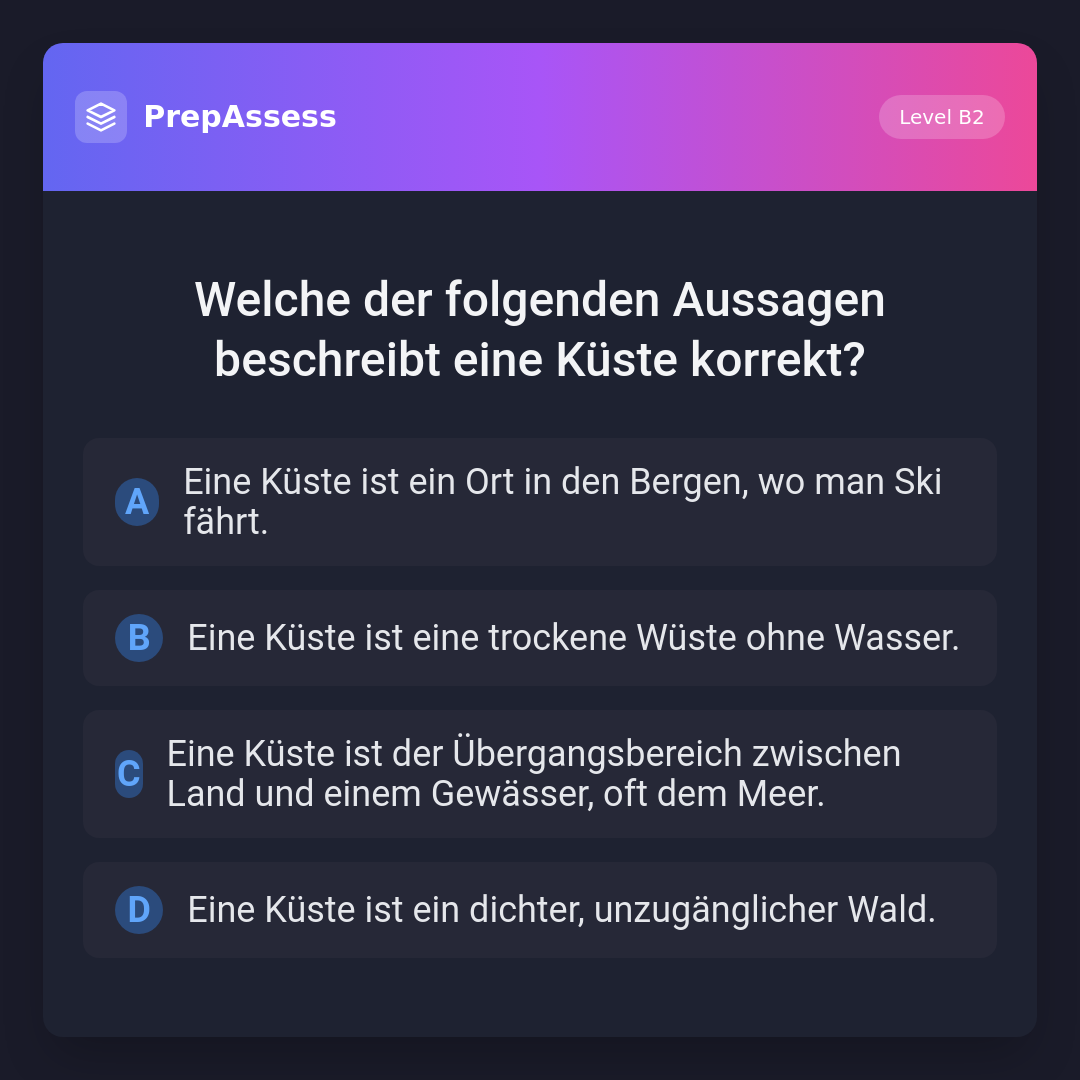The height and width of the screenshot is (1080, 1080).
Task: Pick answer C about Übergangsbereich zwischen Land und Gewässer
Action: [539, 774]
